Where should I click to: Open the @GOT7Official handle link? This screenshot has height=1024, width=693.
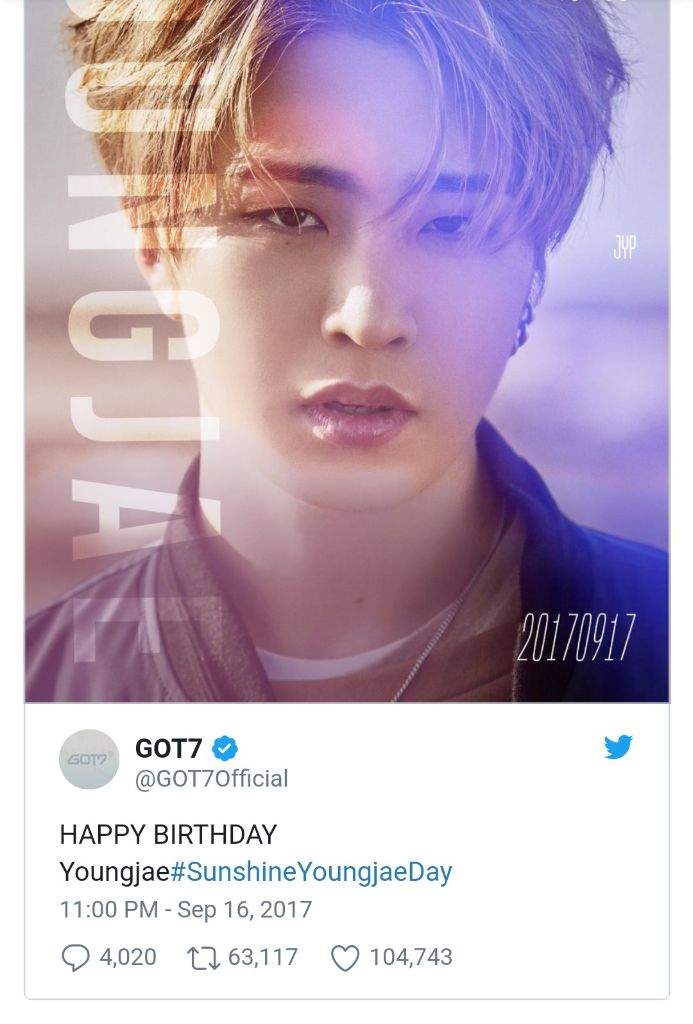(211, 778)
